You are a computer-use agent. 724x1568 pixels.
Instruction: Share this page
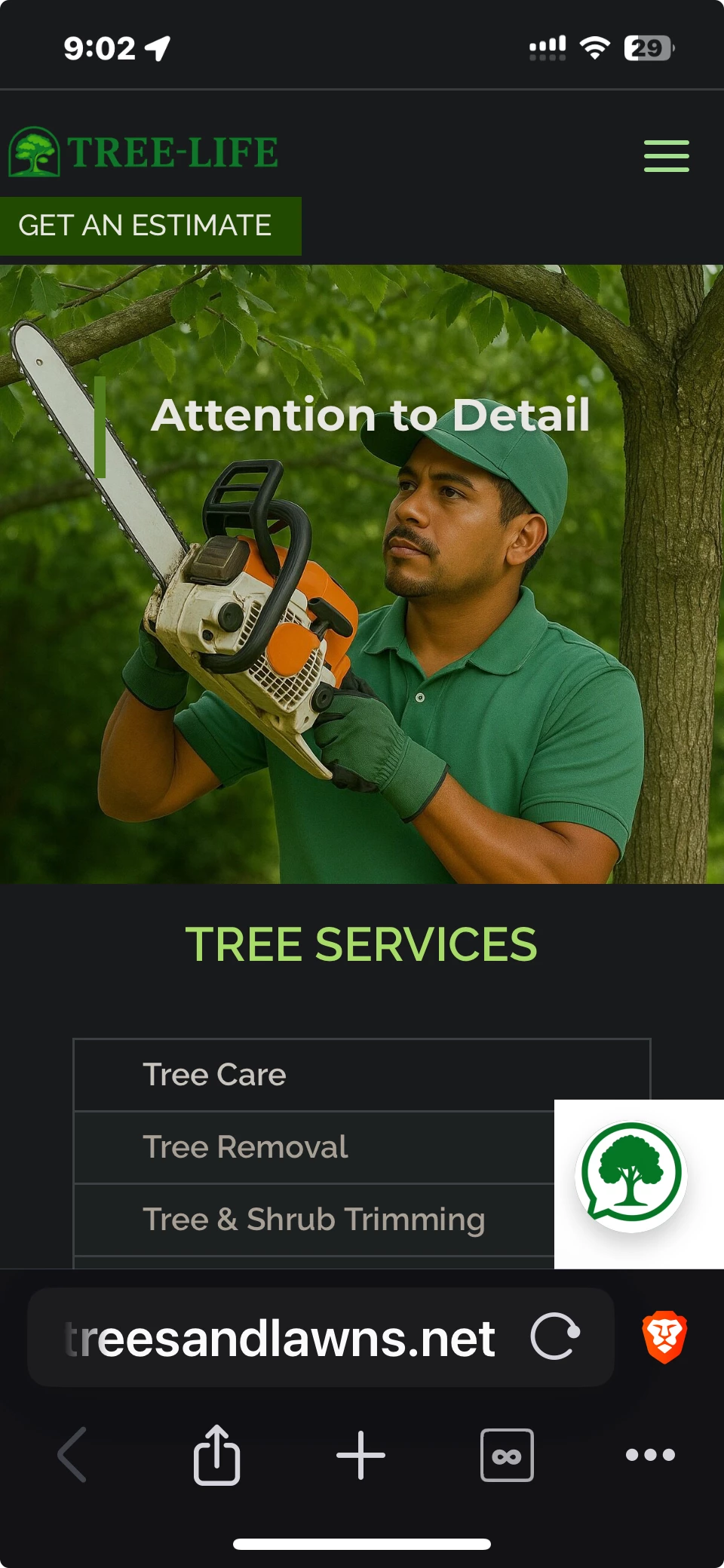point(216,1454)
